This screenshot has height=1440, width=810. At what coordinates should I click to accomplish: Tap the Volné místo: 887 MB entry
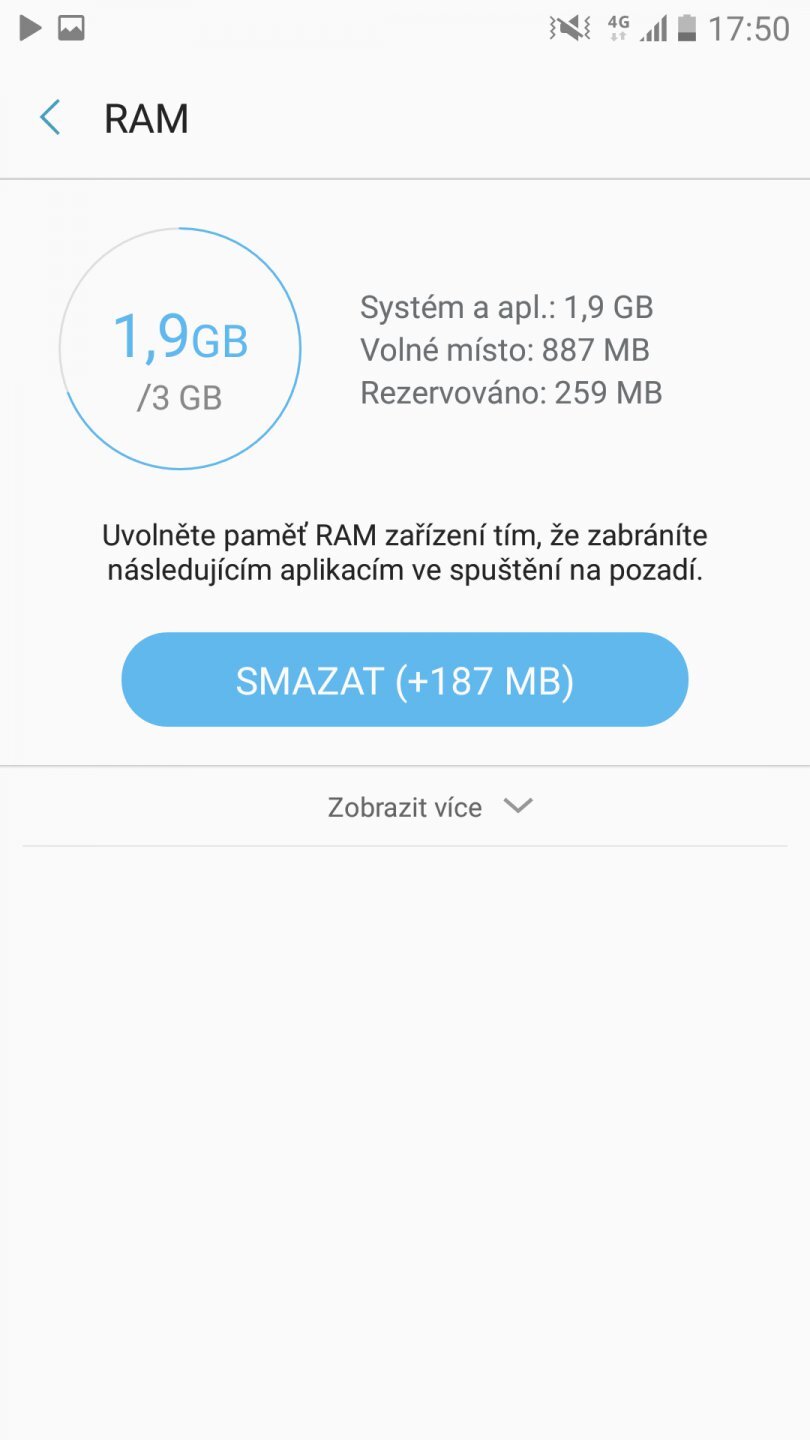[505, 350]
